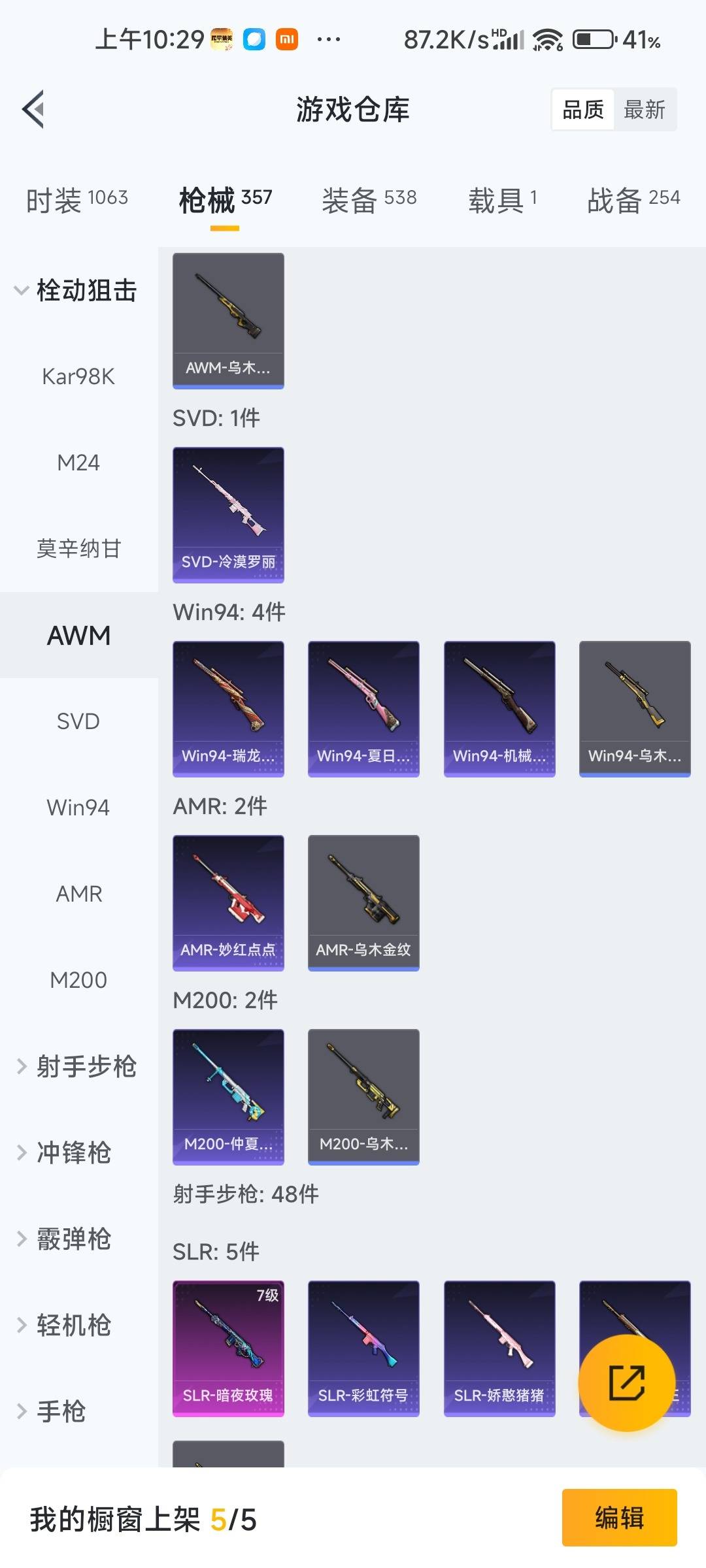Image resolution: width=706 pixels, height=1568 pixels.
Task: Open the SLR-彩虹符号 skin
Action: click(363, 1348)
